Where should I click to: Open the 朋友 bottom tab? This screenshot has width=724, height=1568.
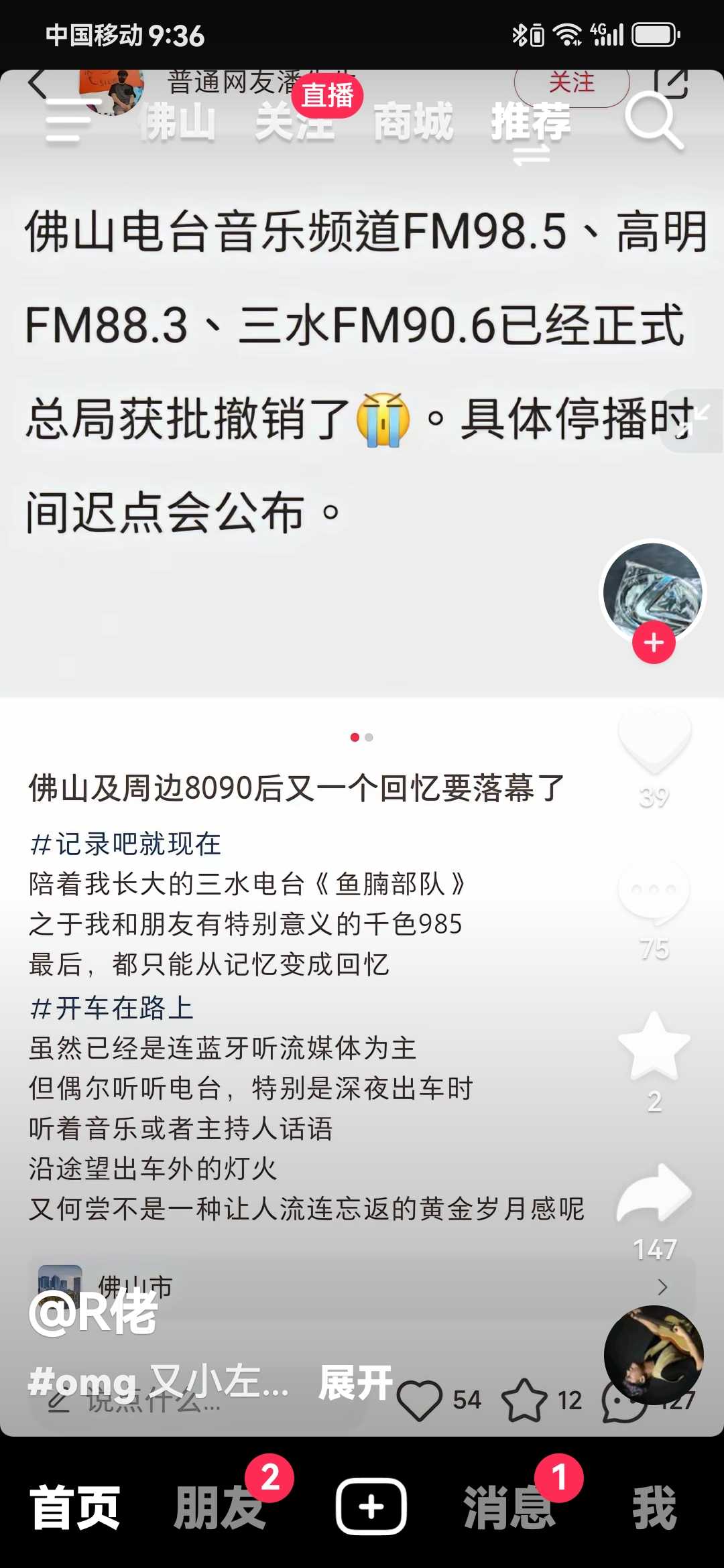coord(219,1507)
